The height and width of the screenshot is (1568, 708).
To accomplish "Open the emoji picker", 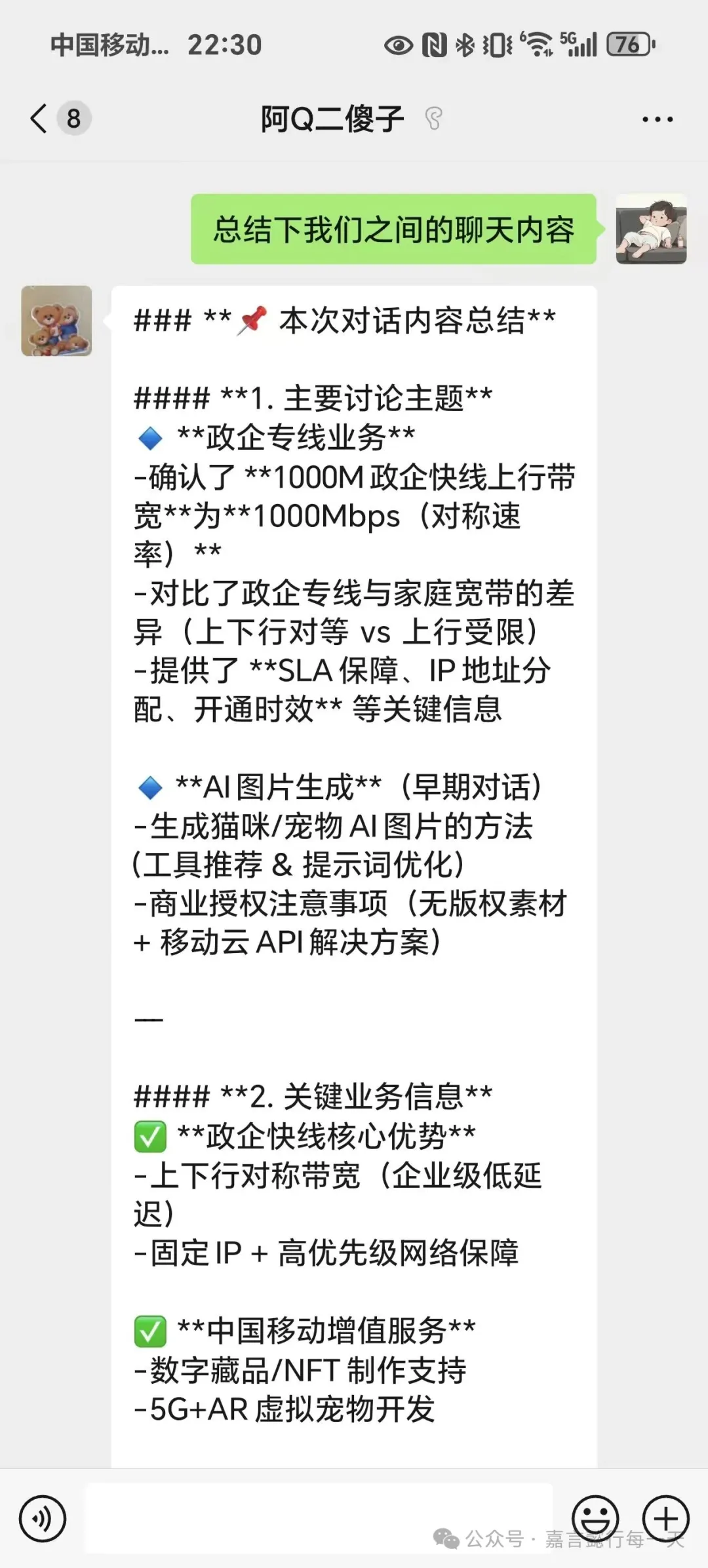I will (x=595, y=1518).
